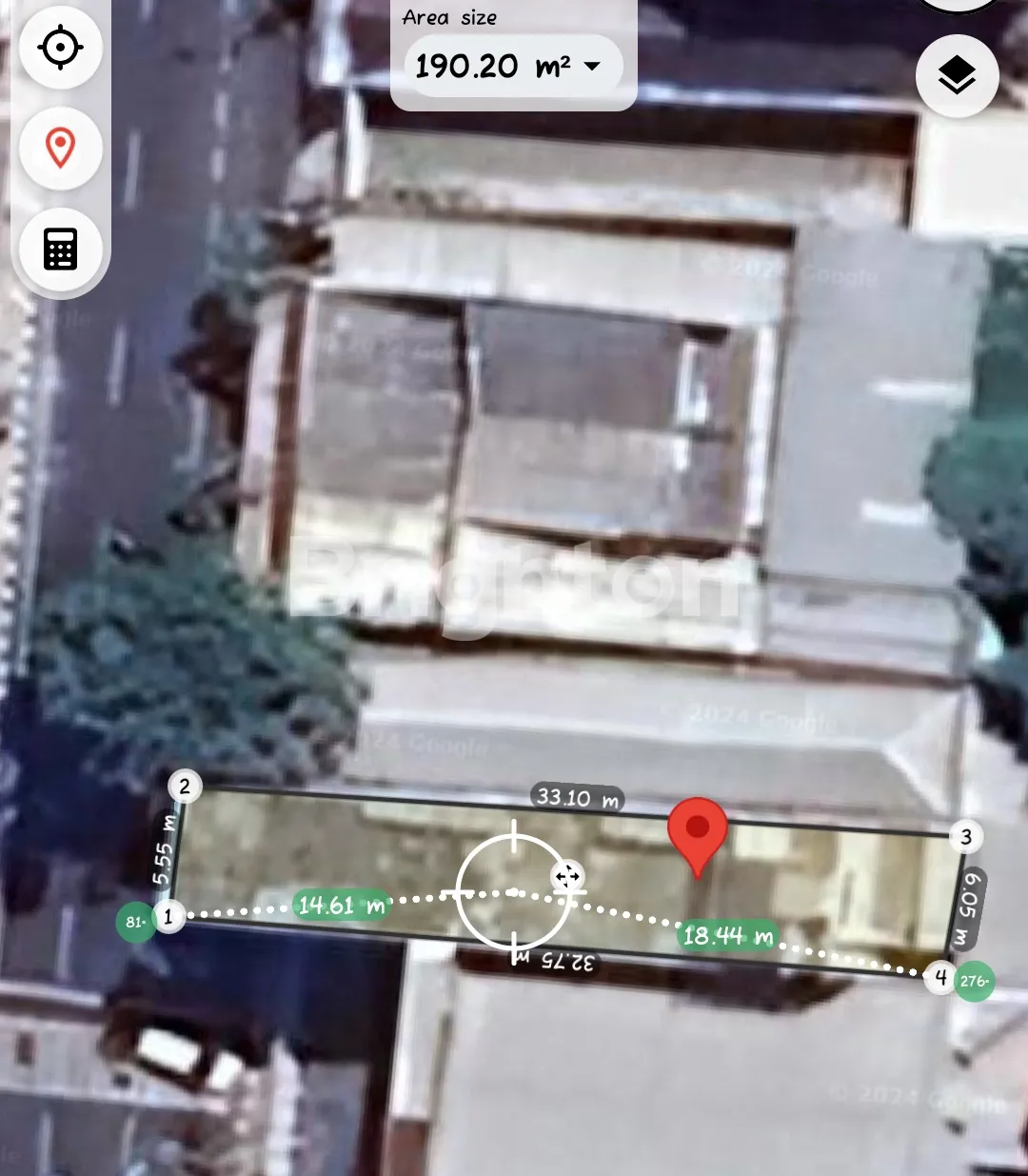Select measurement point 3
This screenshot has height=1176, width=1028.
click(966, 837)
